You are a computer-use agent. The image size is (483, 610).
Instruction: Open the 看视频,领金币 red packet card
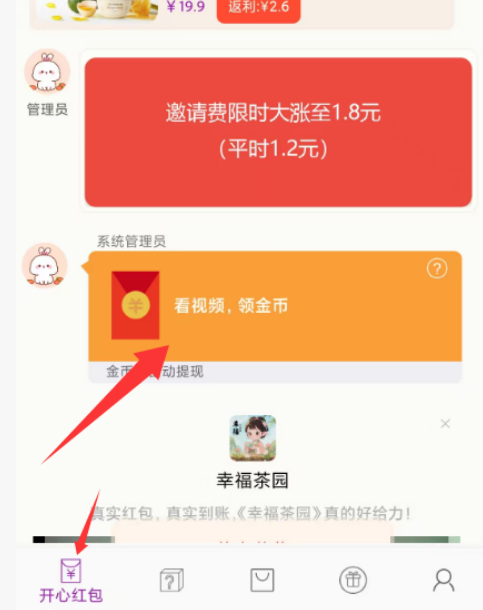(275, 306)
